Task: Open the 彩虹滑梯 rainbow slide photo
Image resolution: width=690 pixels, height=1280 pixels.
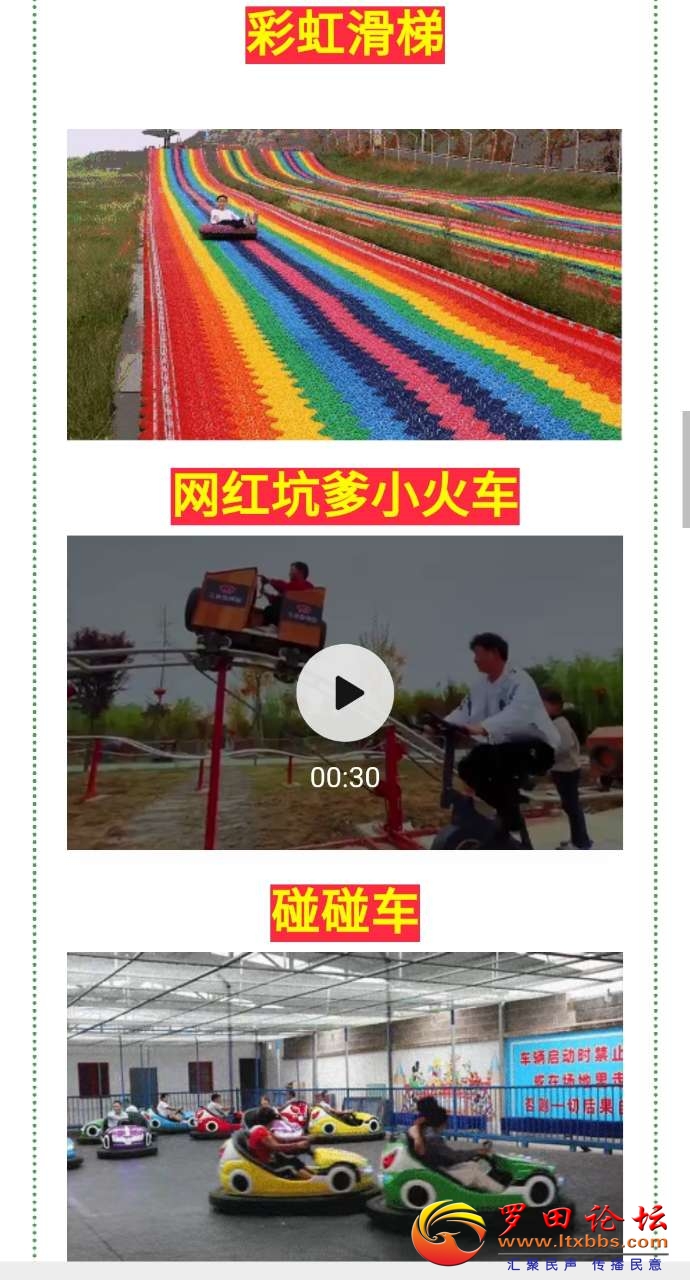Action: 344,284
